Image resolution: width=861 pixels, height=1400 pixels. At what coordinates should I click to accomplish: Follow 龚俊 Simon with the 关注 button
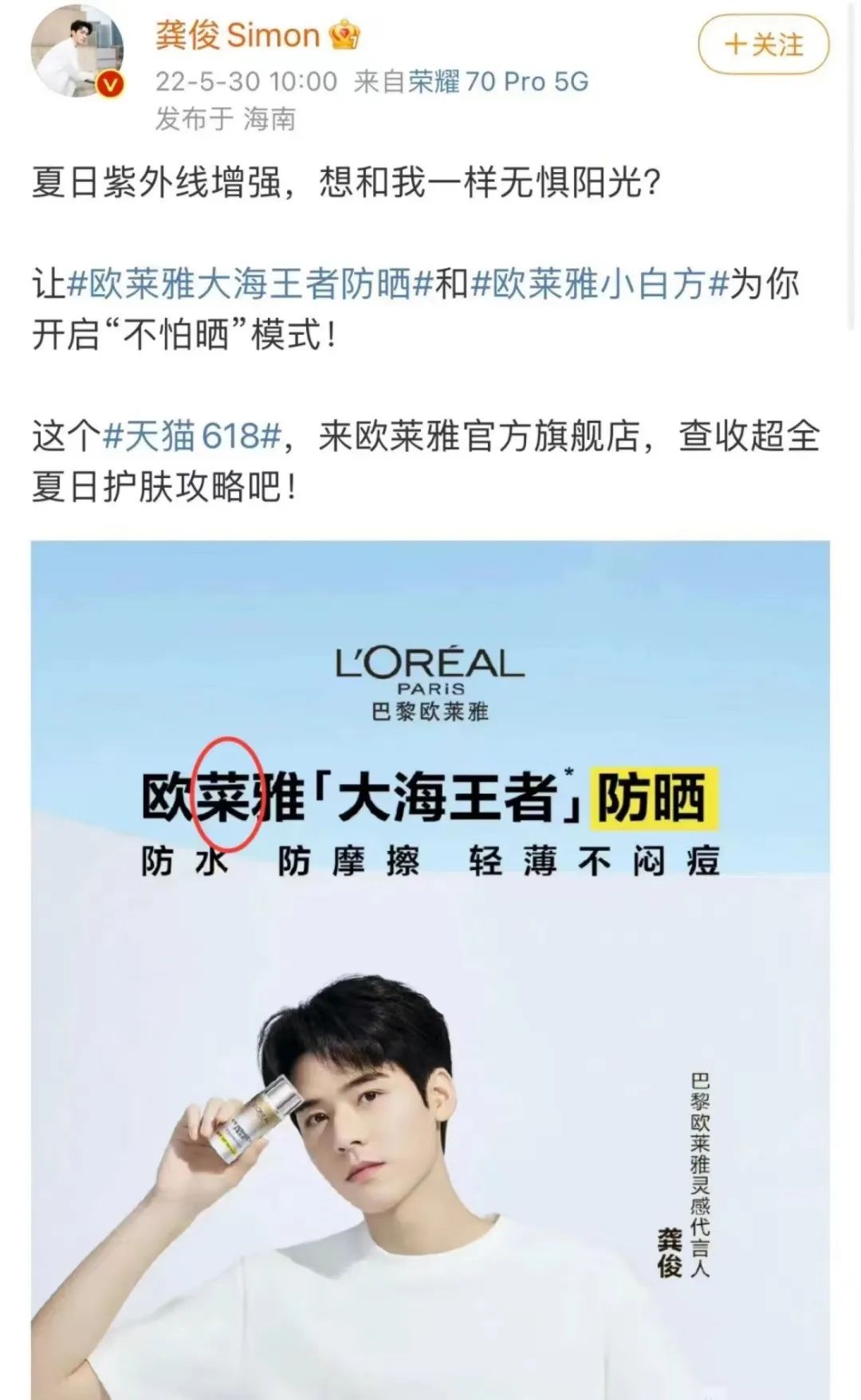[x=763, y=45]
